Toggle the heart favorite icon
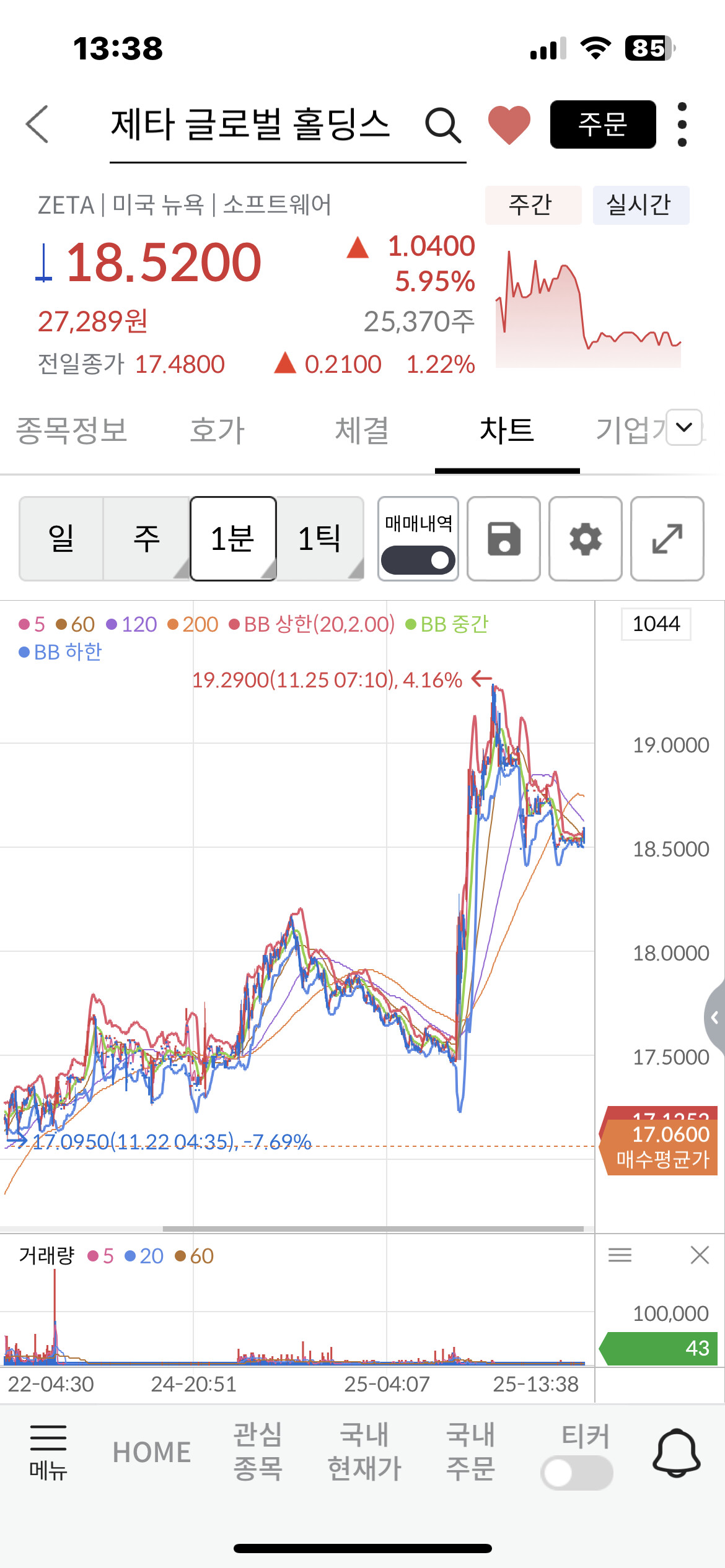Screen dimensions: 725x1568 509,124
